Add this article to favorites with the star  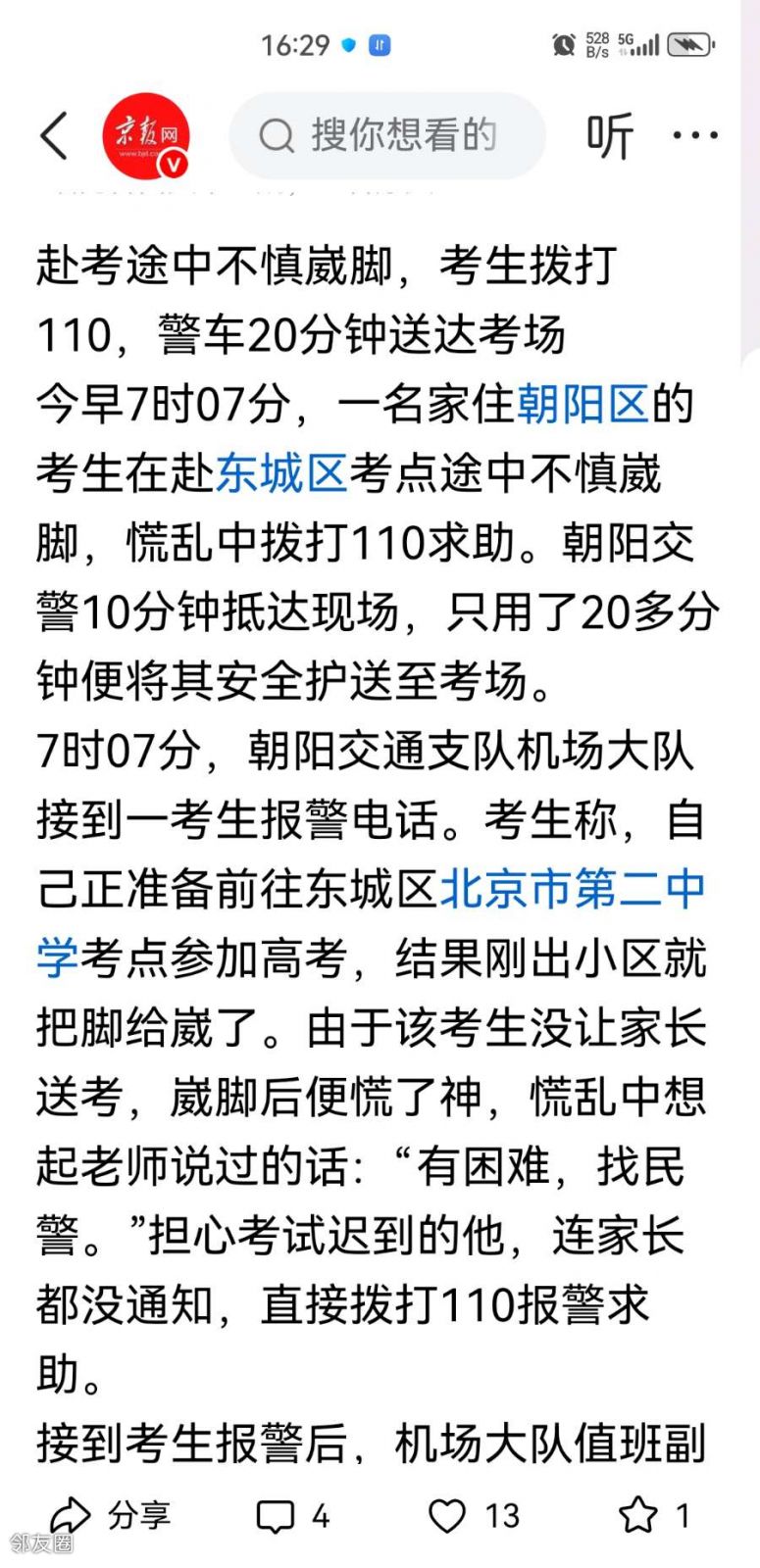(x=654, y=1515)
